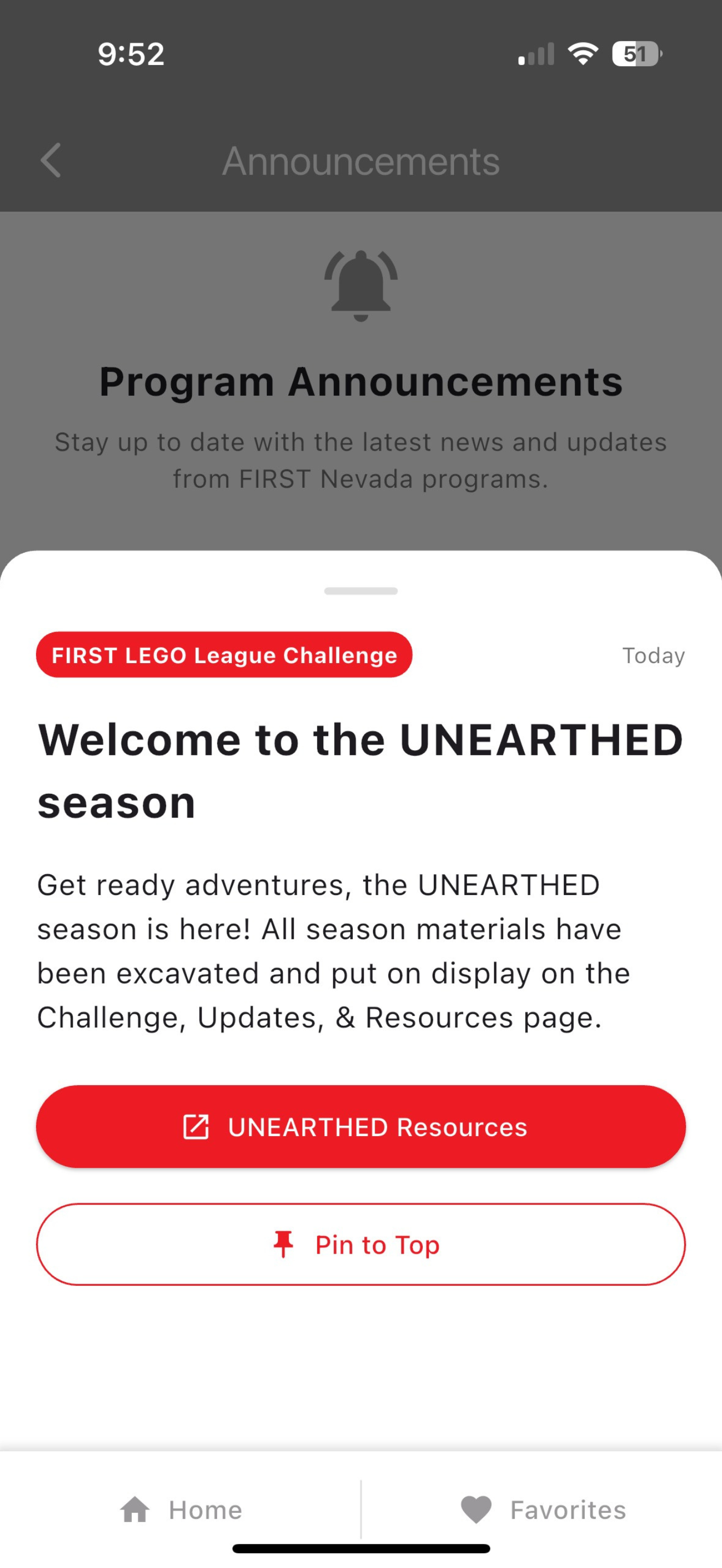Select the external link icon on UNEARTHED Resources
The image size is (722, 1568).
point(196,1126)
